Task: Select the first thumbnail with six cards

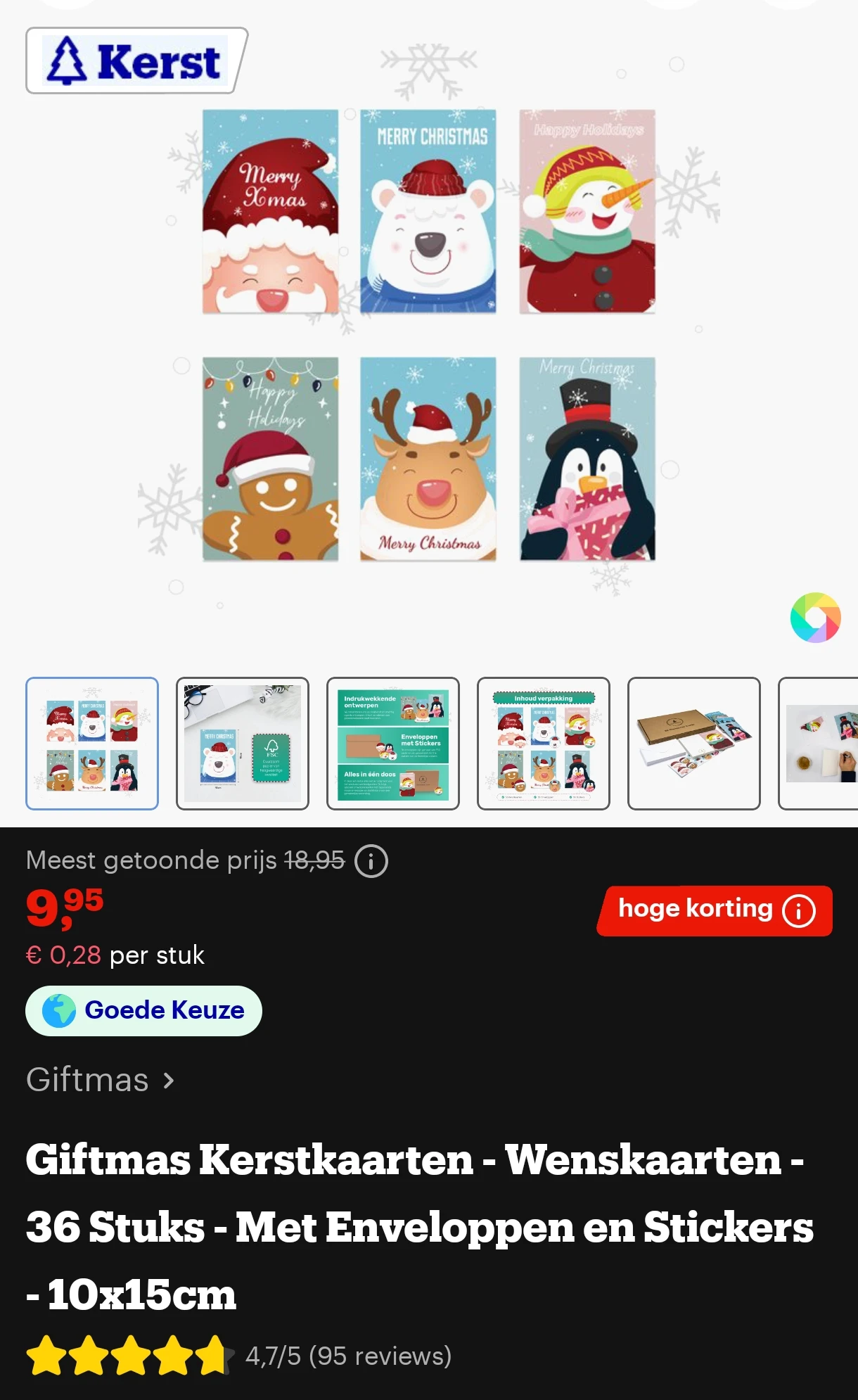Action: point(92,744)
